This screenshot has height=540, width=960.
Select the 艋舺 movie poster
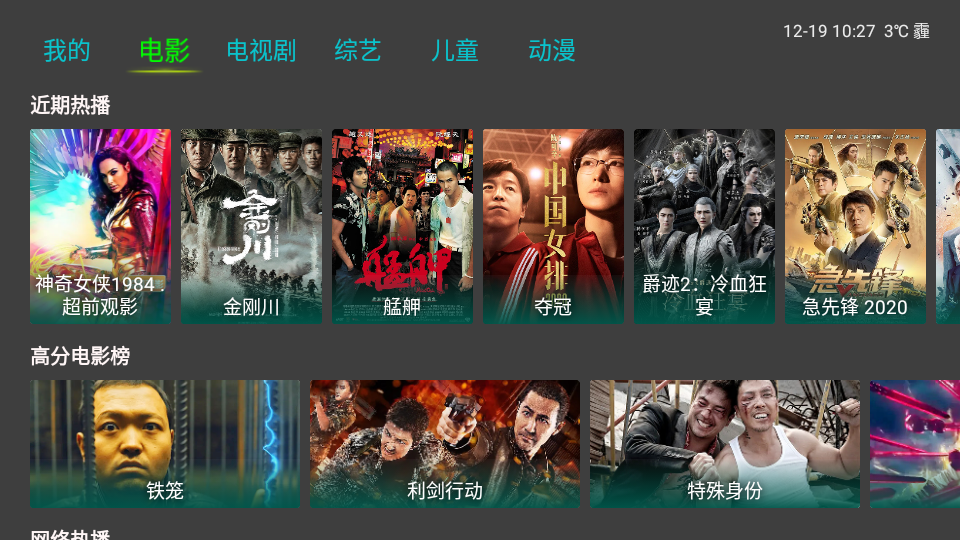click(402, 226)
